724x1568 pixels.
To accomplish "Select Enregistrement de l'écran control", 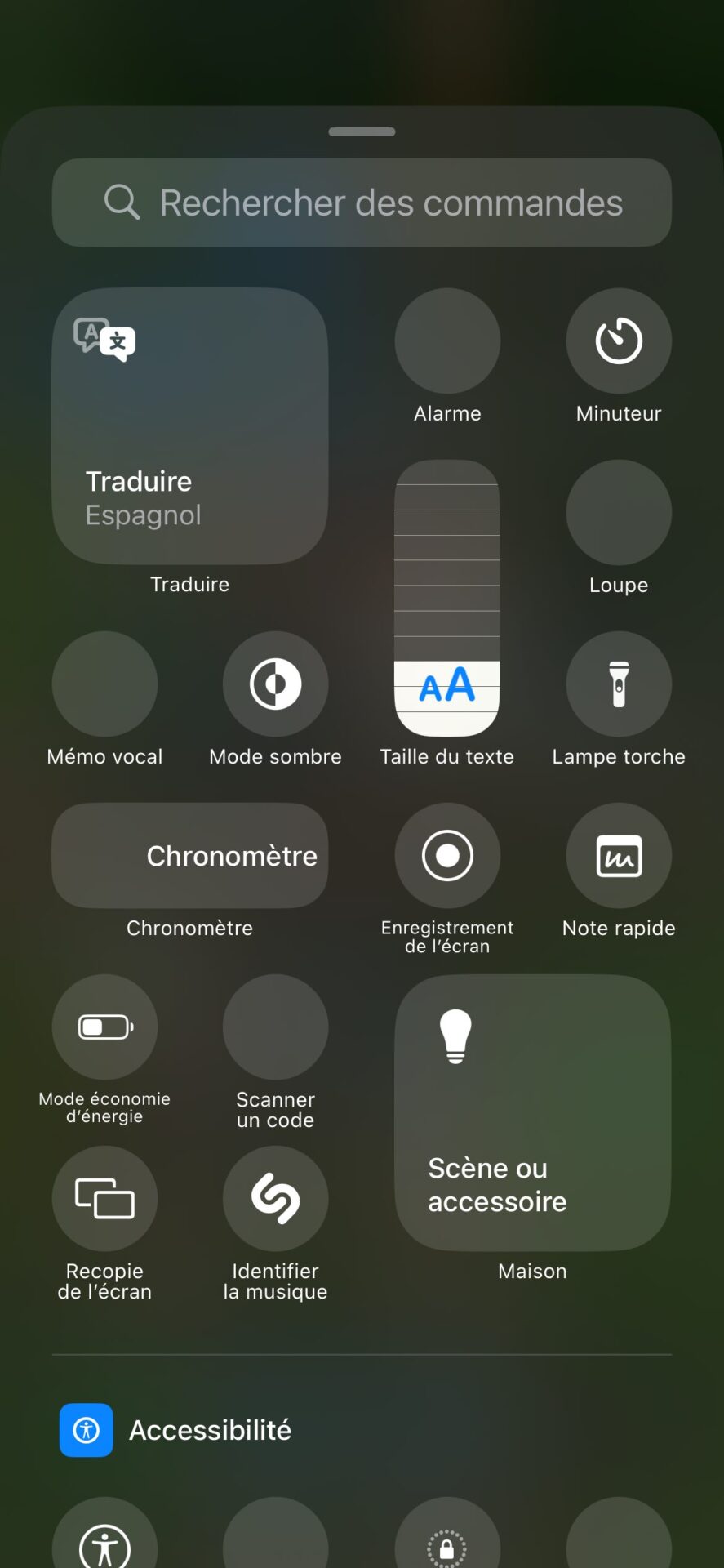I will pos(447,856).
